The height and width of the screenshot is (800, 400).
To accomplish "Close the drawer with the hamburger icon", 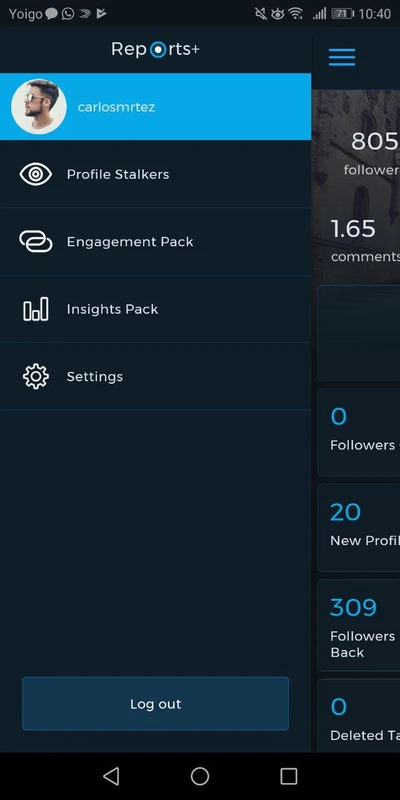I will click(342, 57).
